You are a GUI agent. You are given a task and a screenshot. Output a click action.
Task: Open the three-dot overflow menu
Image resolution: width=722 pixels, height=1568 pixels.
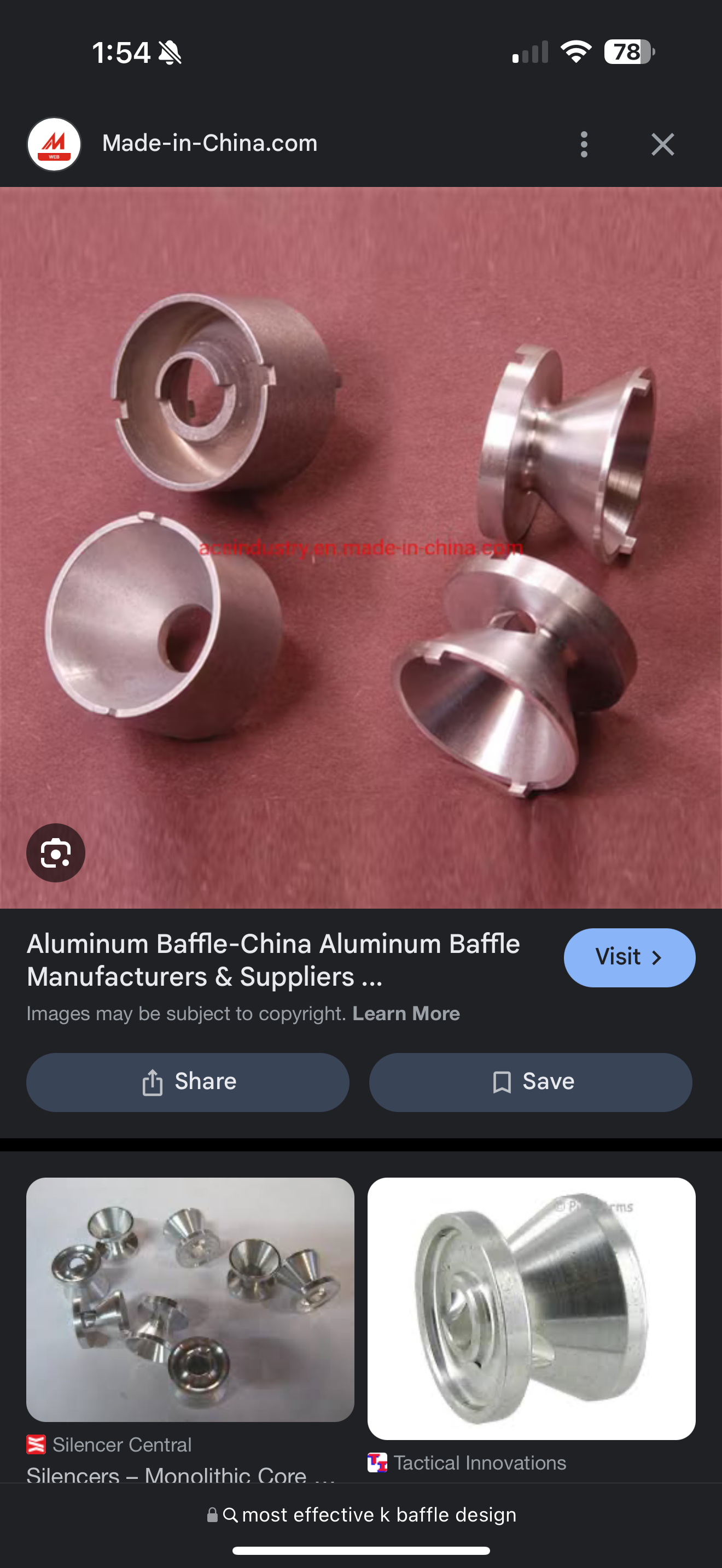tap(584, 144)
